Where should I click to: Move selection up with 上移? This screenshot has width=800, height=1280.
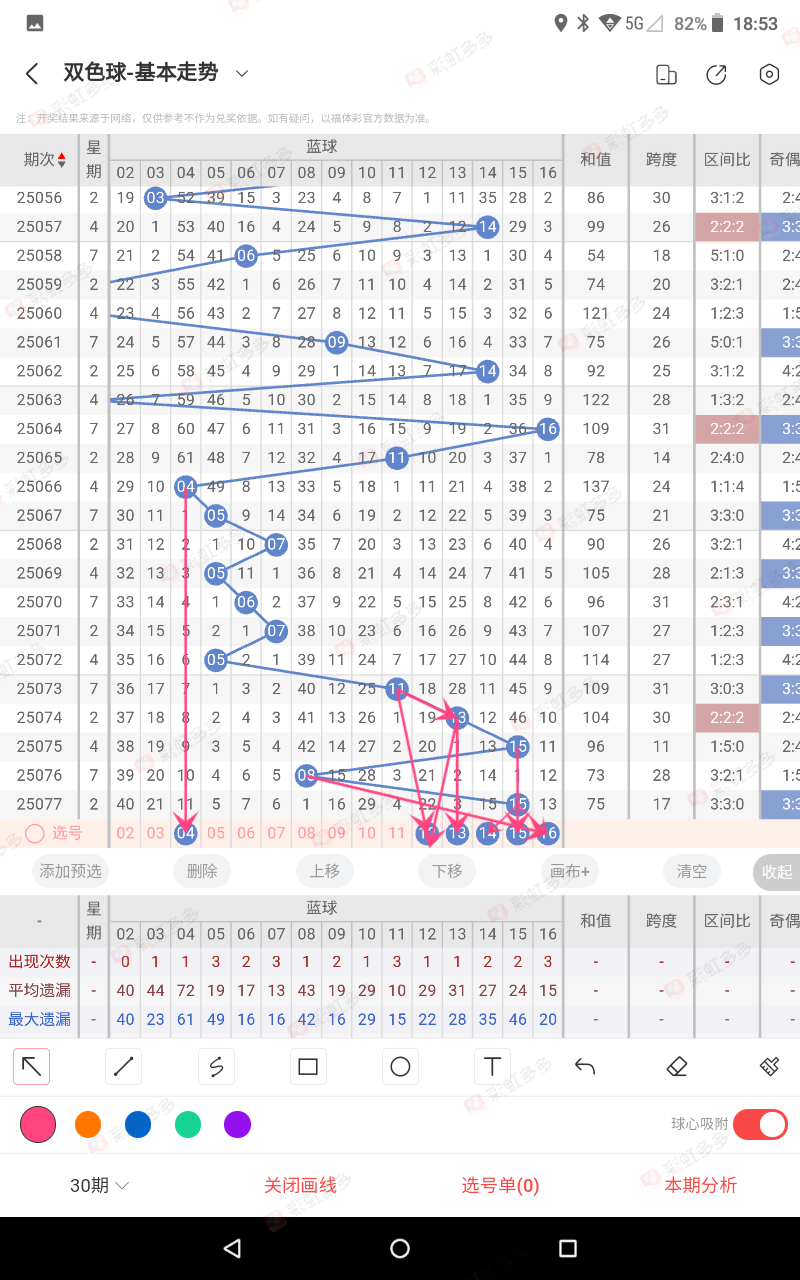click(x=325, y=871)
